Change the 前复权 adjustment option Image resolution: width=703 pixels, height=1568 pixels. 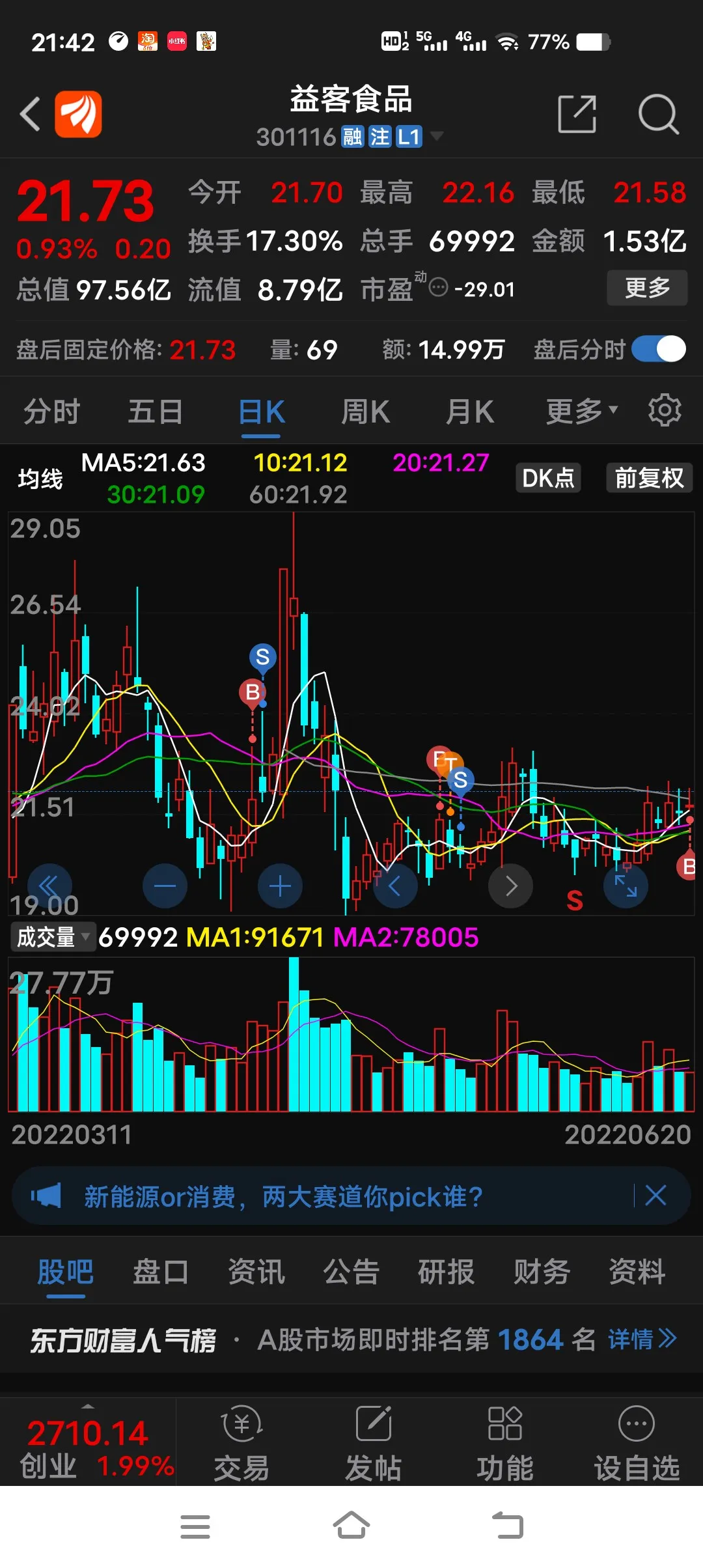649,478
